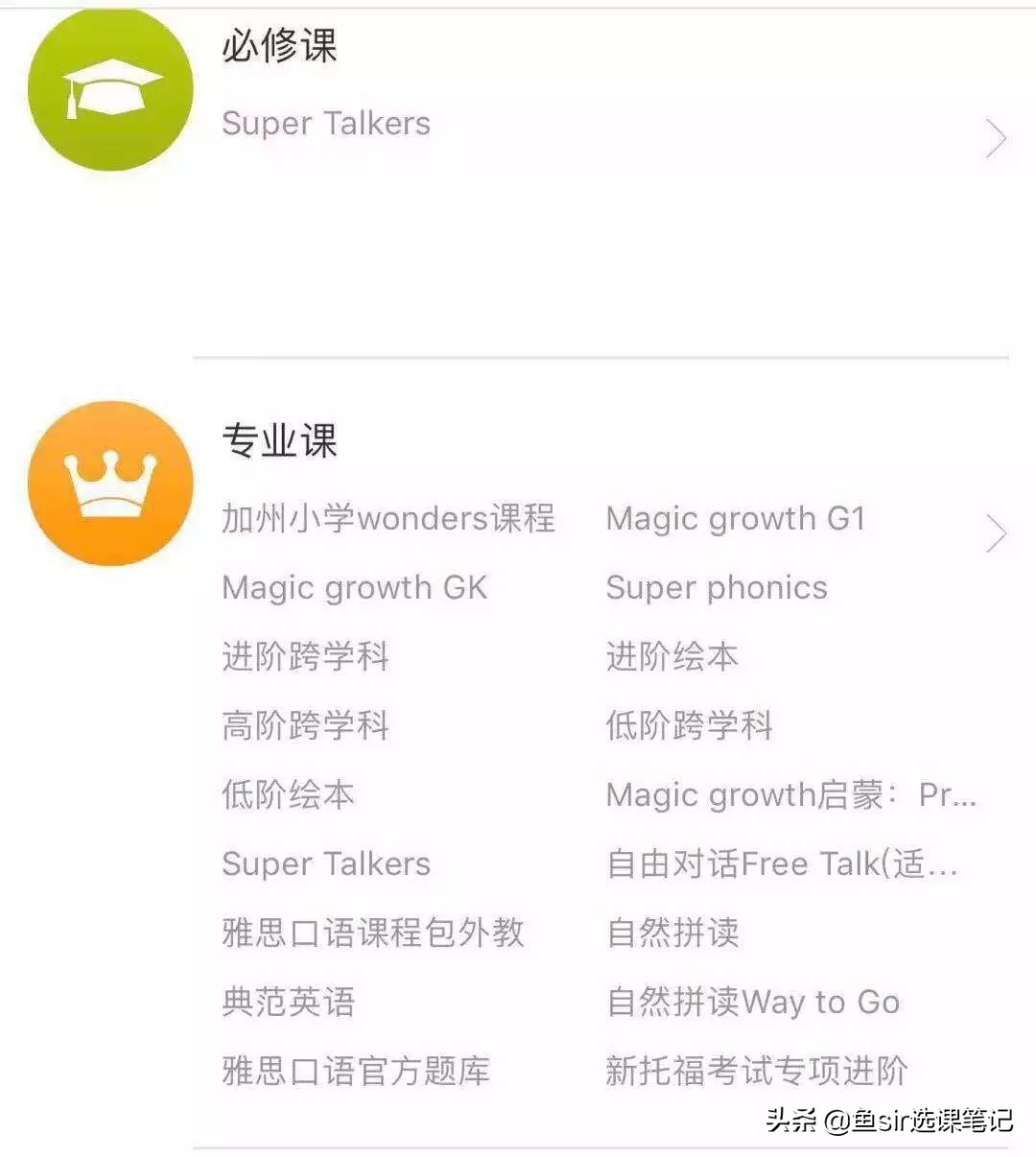Viewport: 1036px width, 1157px height.
Task: Open the Super Talkers required course
Action: point(325,125)
